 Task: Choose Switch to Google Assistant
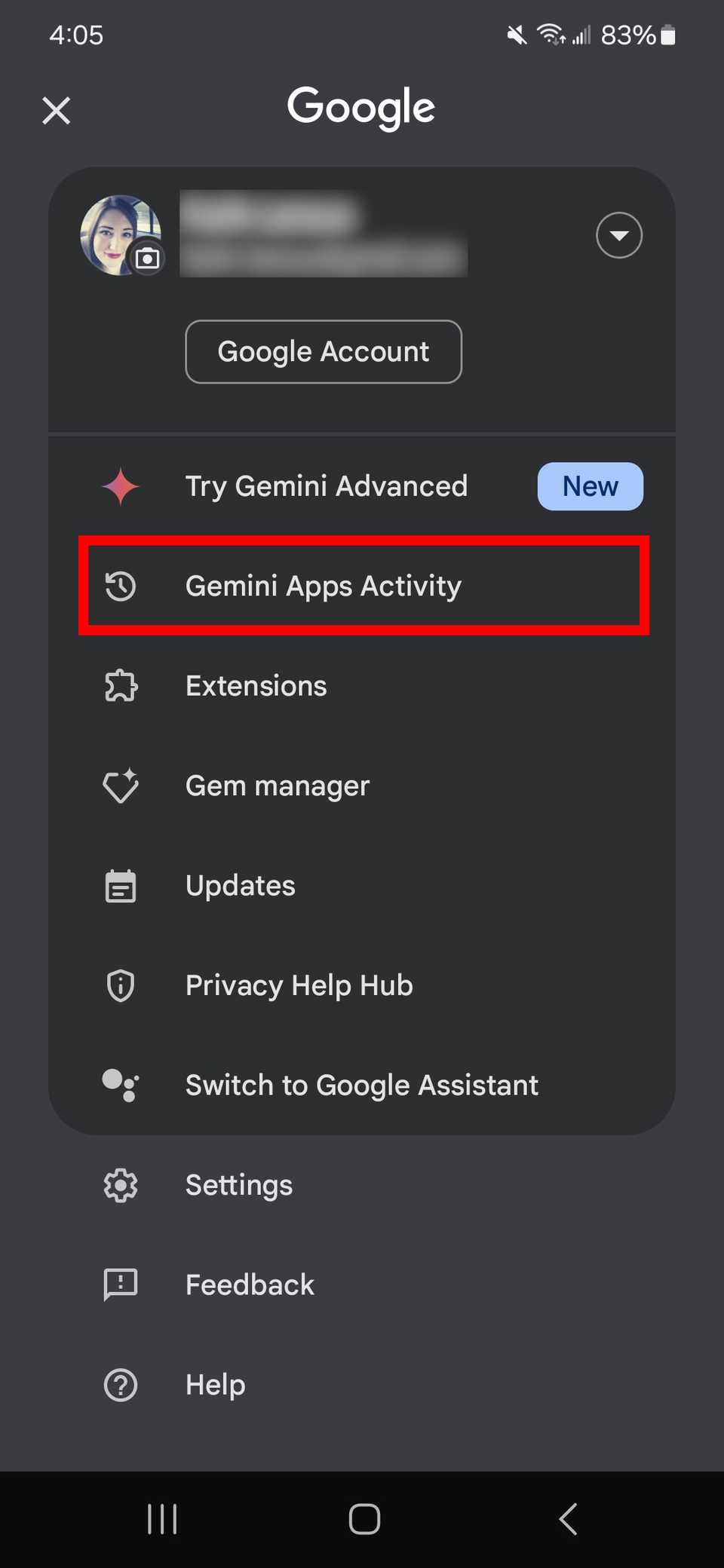click(x=362, y=1086)
